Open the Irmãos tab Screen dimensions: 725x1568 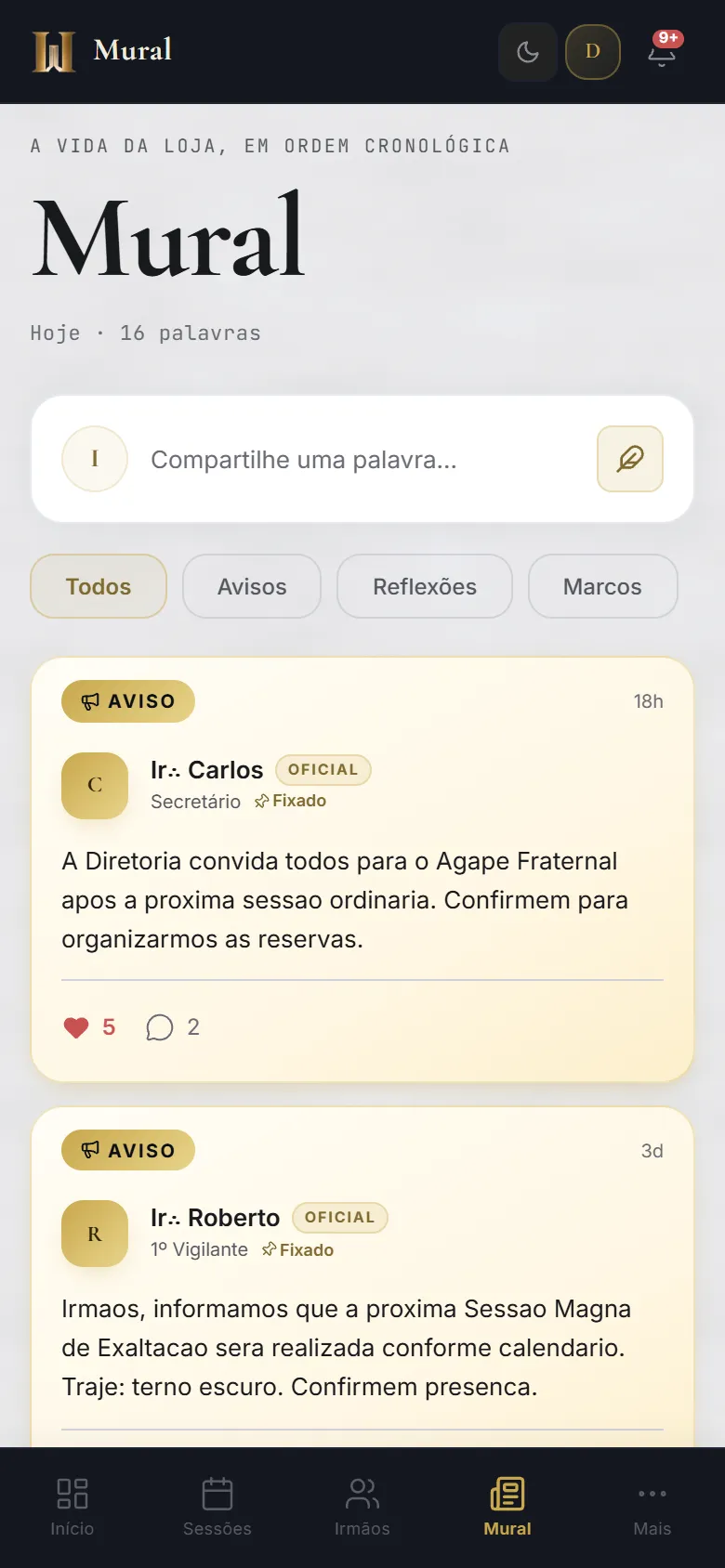[x=362, y=1507]
